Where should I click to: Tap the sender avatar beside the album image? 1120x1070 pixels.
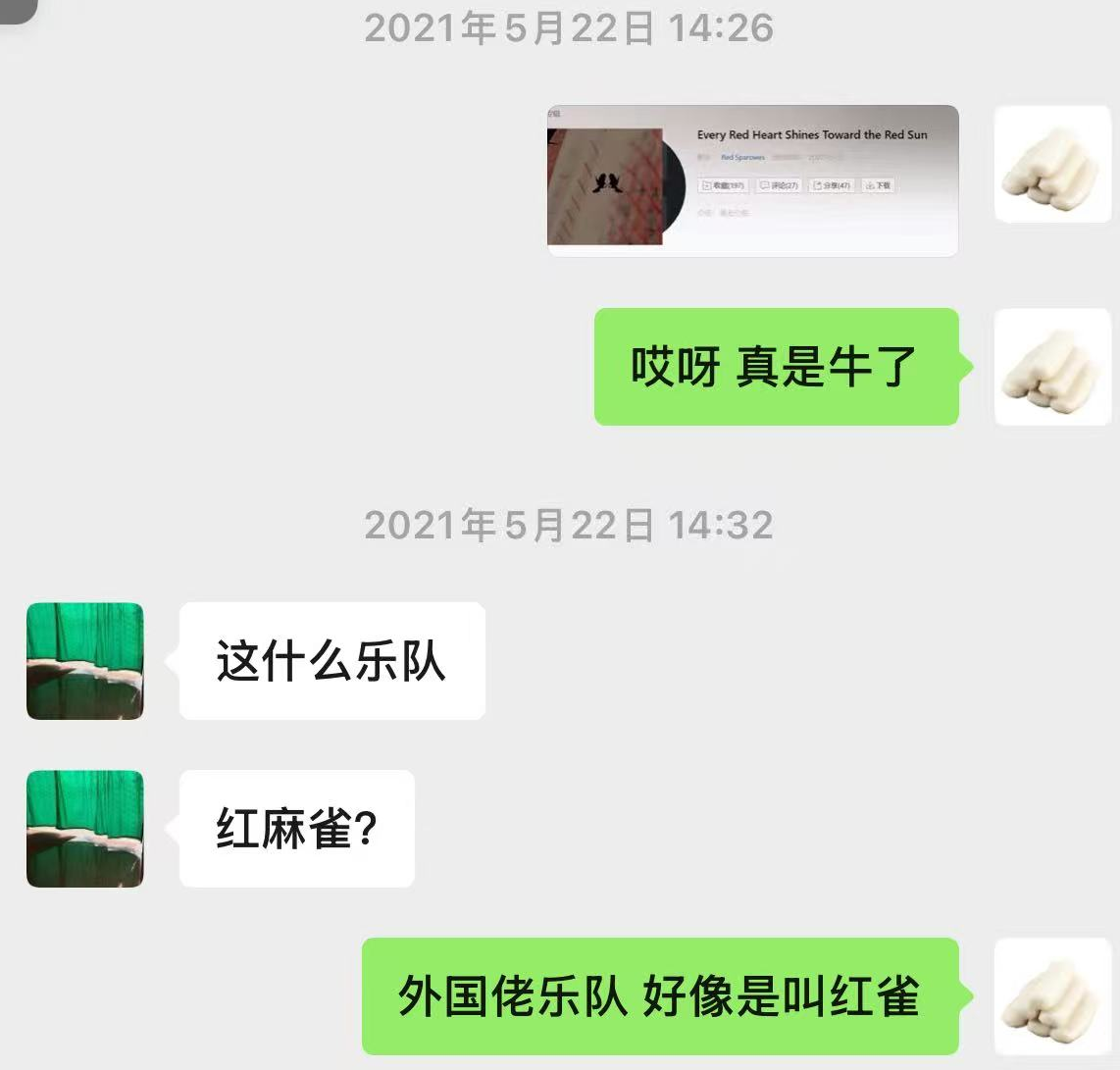coord(1052,165)
